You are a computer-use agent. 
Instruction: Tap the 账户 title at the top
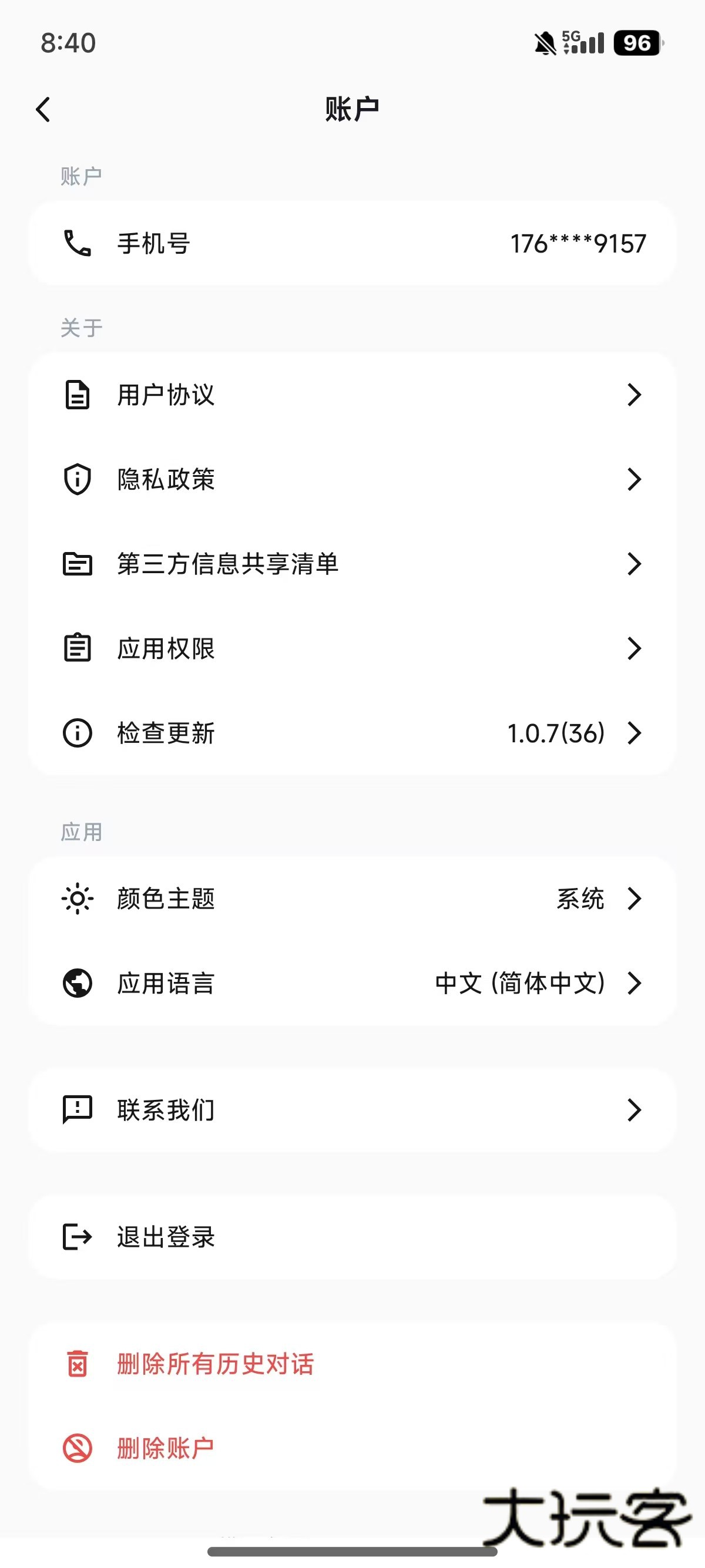click(x=352, y=107)
